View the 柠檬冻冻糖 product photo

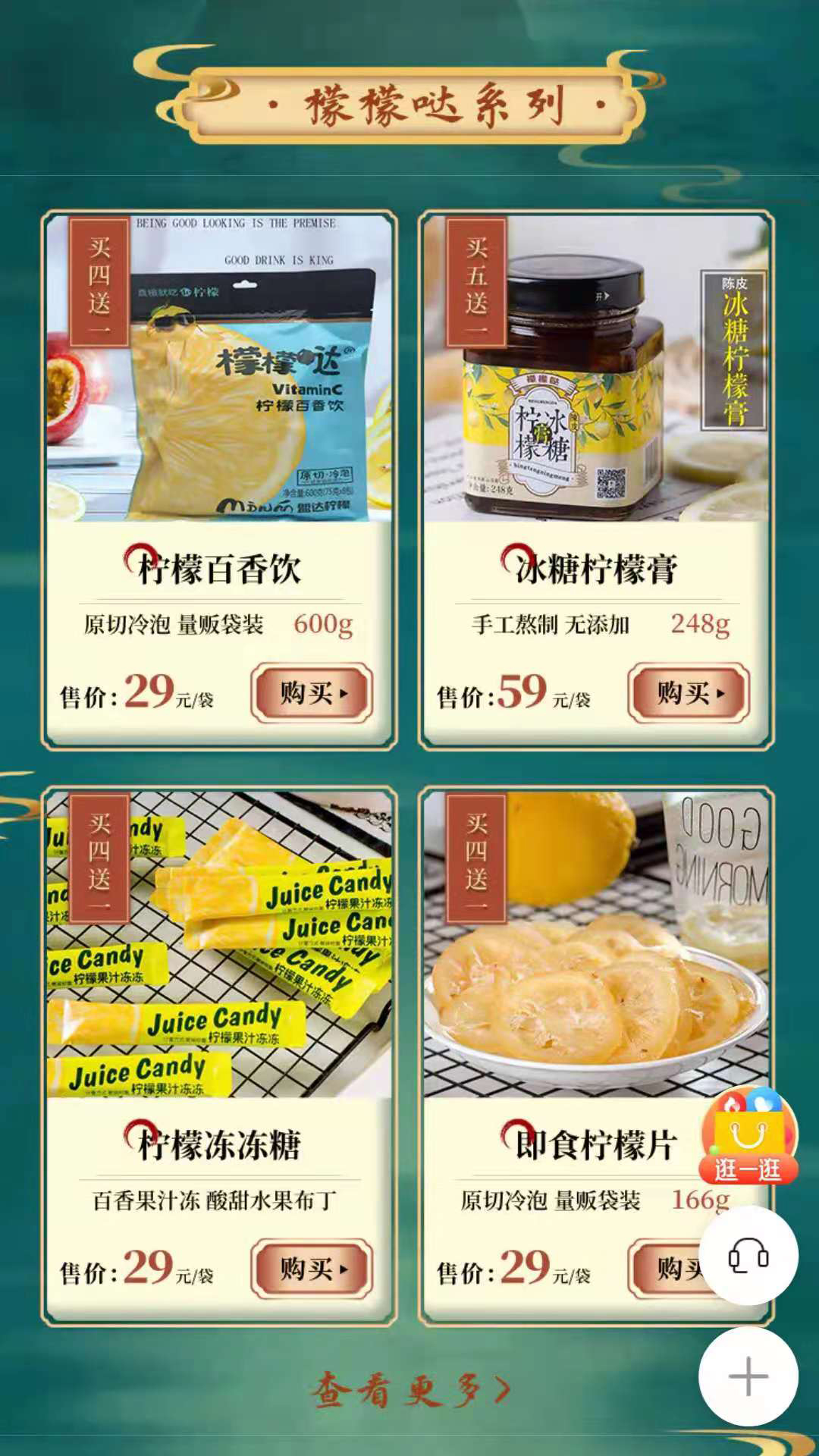(218, 945)
